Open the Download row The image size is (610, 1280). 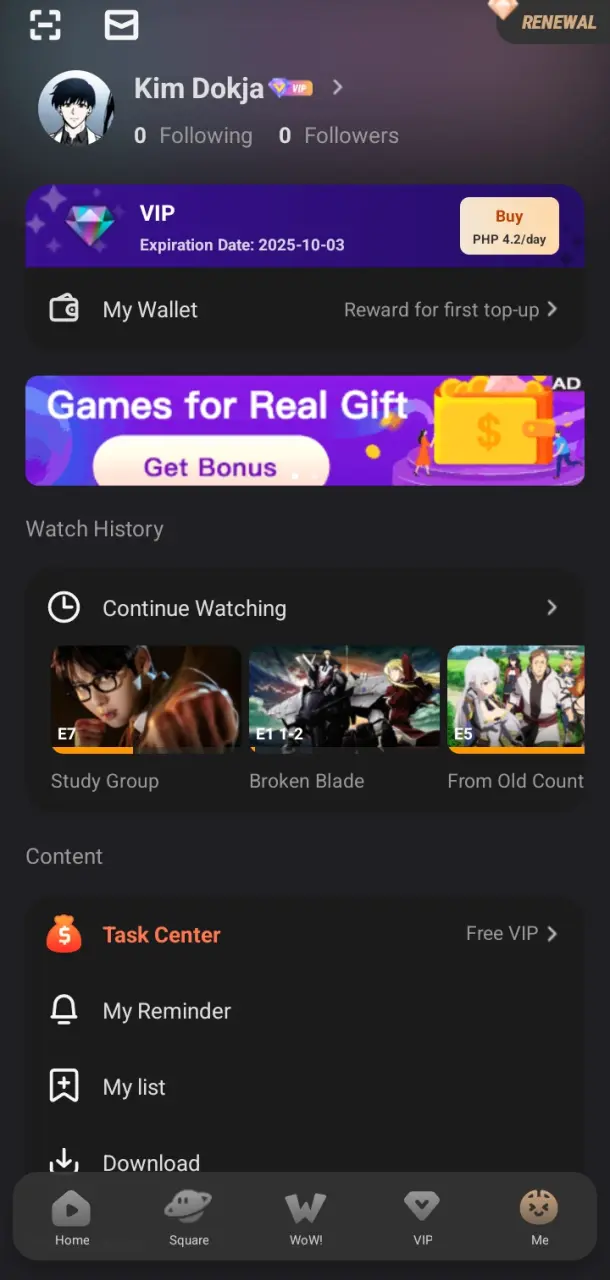click(x=305, y=1162)
